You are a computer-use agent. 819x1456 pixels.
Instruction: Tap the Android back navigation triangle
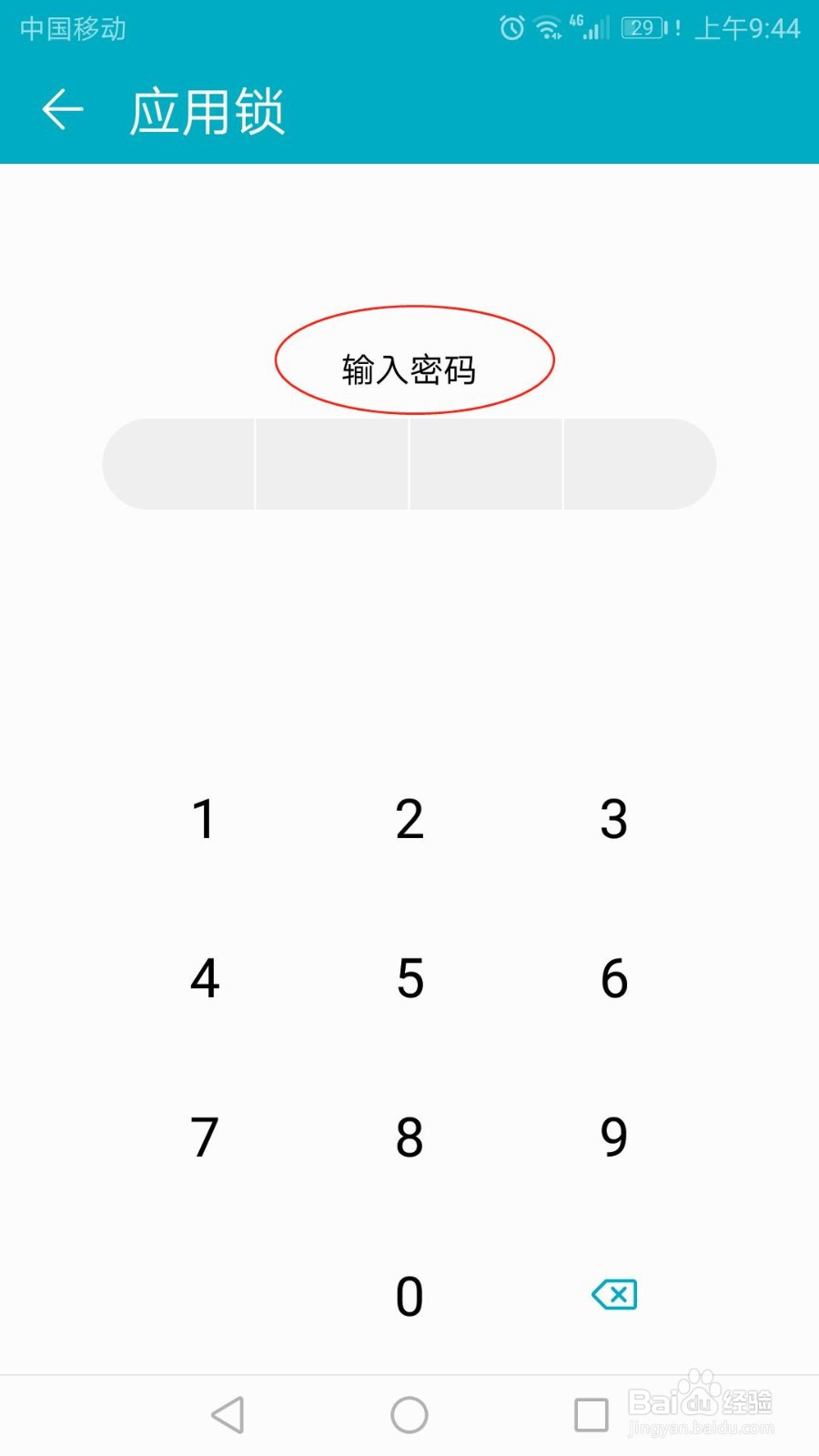click(x=228, y=1414)
